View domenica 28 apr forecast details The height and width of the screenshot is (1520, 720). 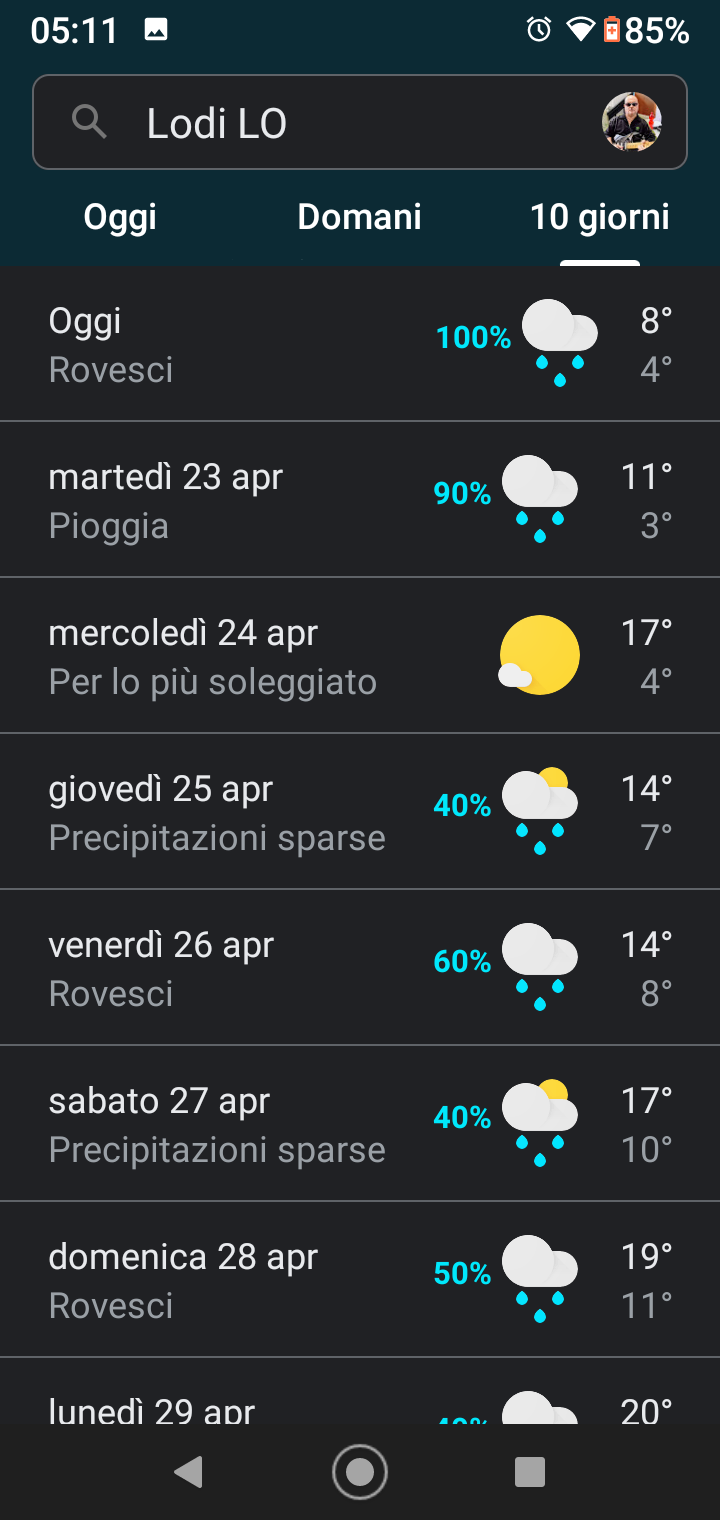[360, 1280]
